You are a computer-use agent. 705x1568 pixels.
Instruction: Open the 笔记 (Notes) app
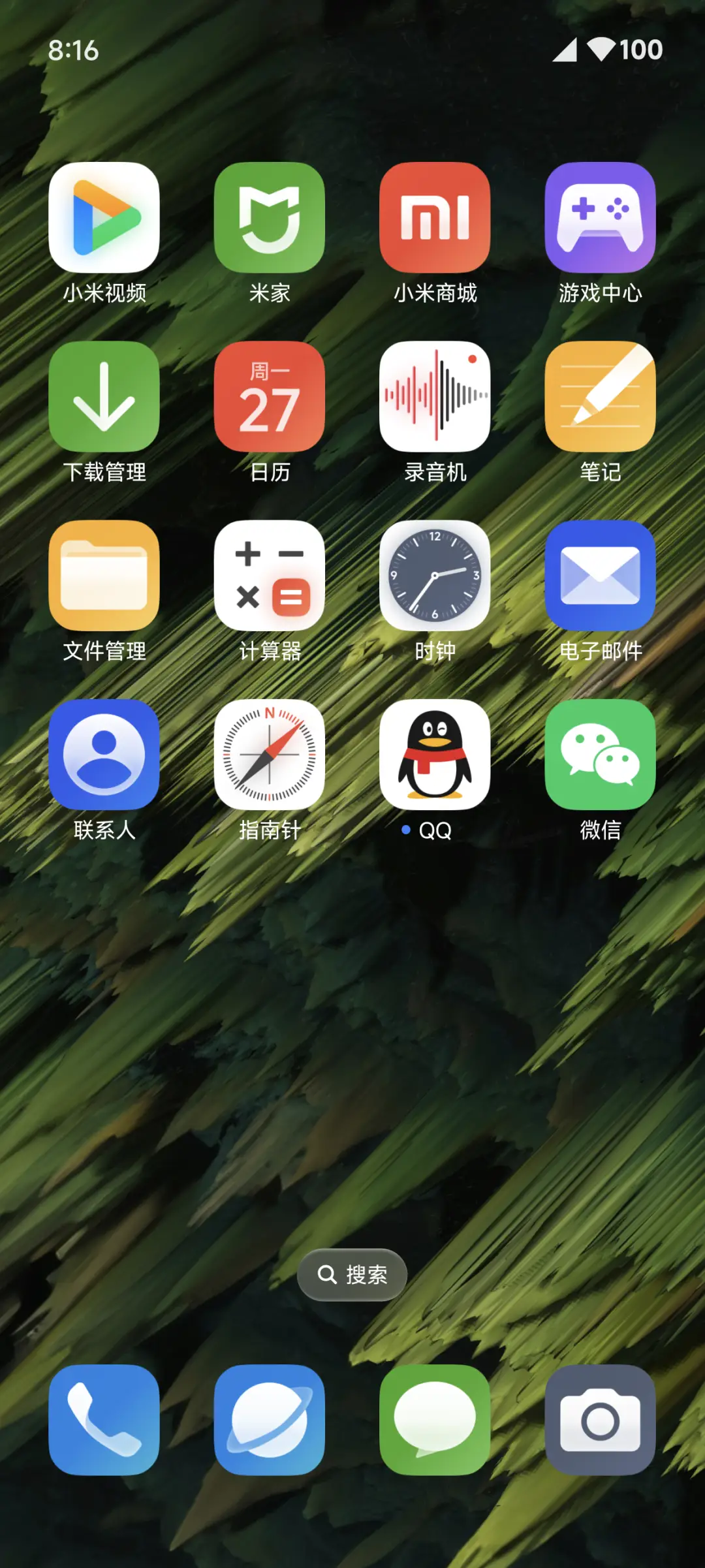(601, 398)
